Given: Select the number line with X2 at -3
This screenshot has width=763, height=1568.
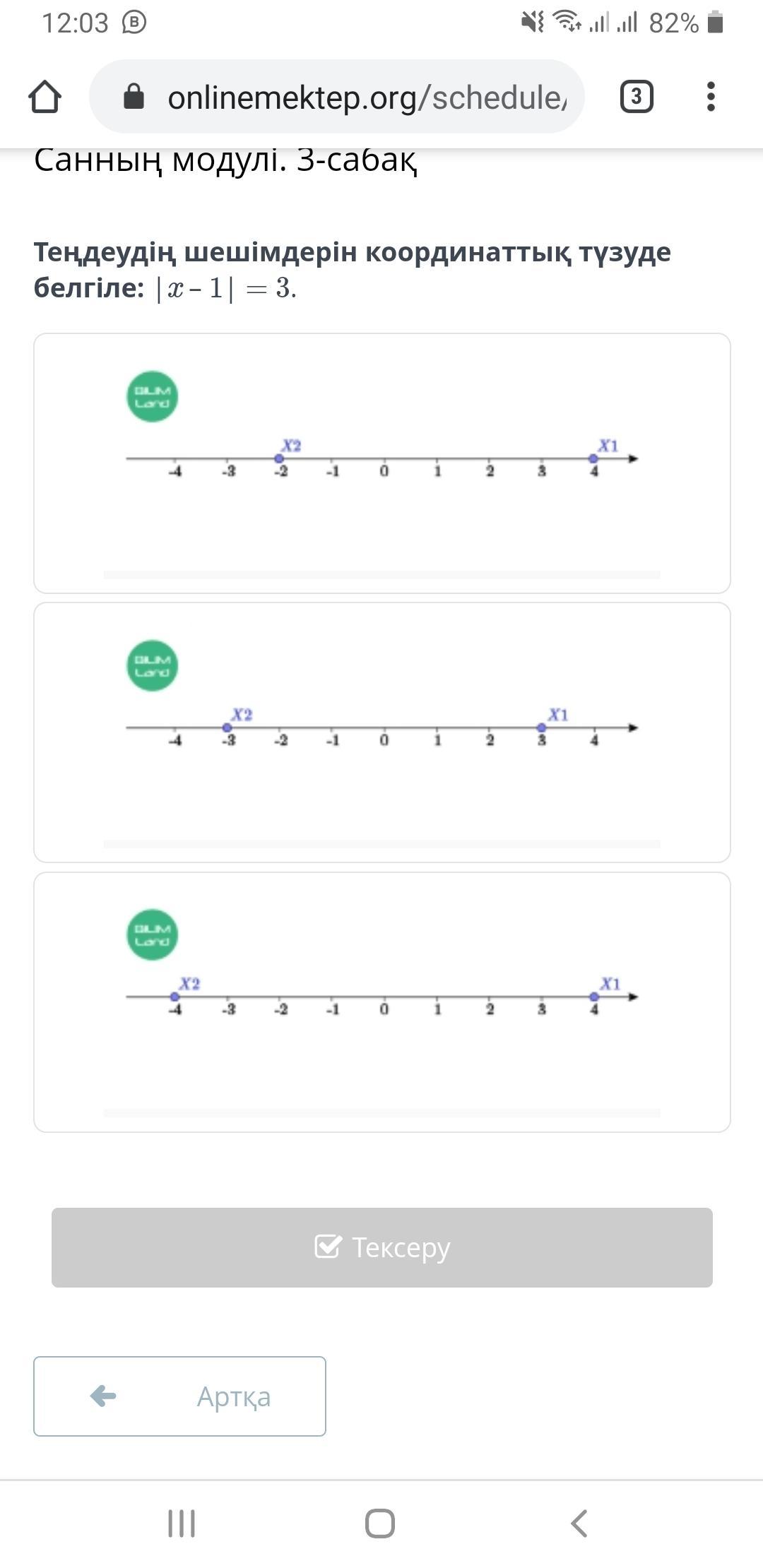Looking at the screenshot, I should tap(381, 732).
